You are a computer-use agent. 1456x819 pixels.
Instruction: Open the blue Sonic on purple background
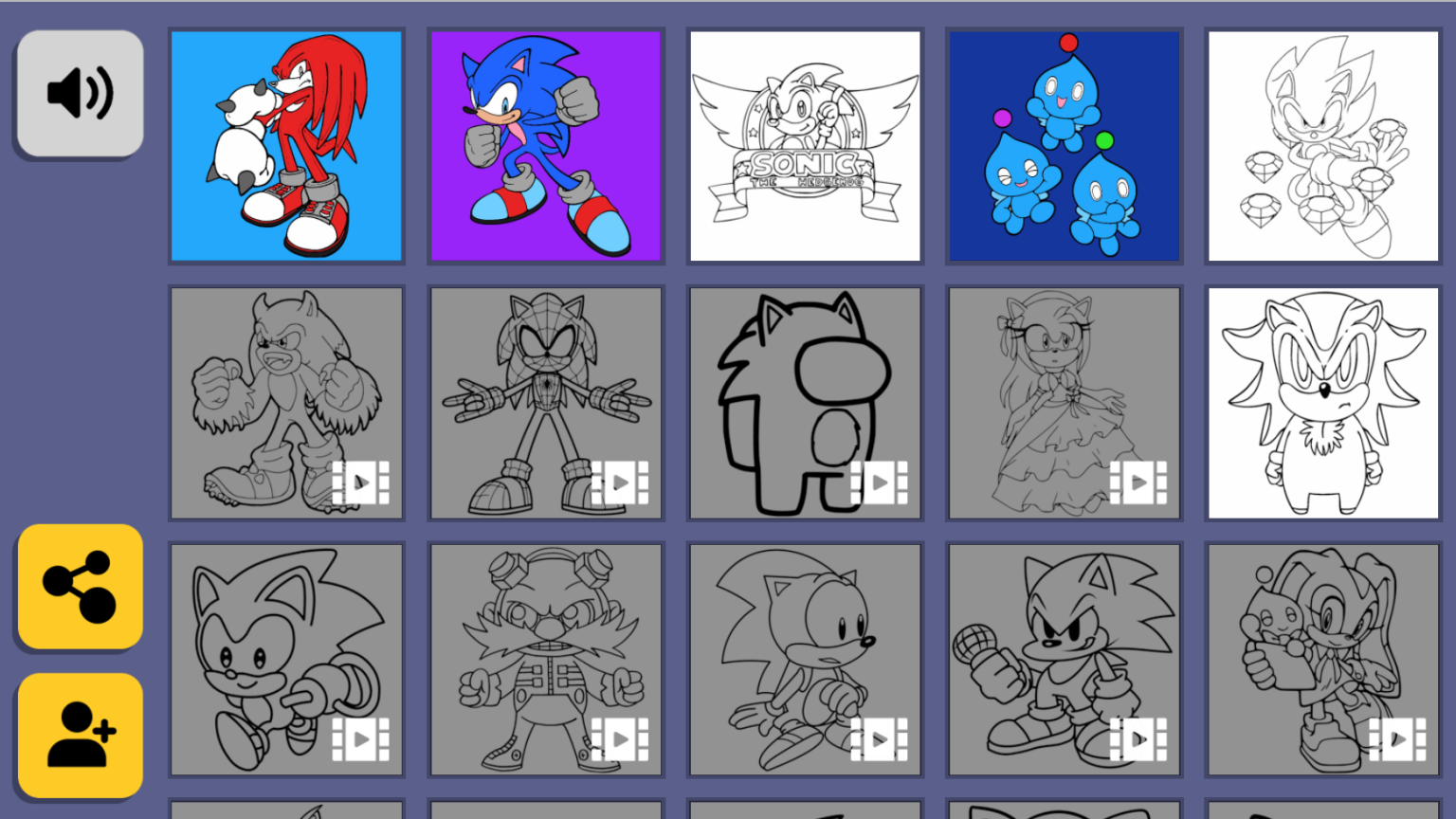(545, 146)
